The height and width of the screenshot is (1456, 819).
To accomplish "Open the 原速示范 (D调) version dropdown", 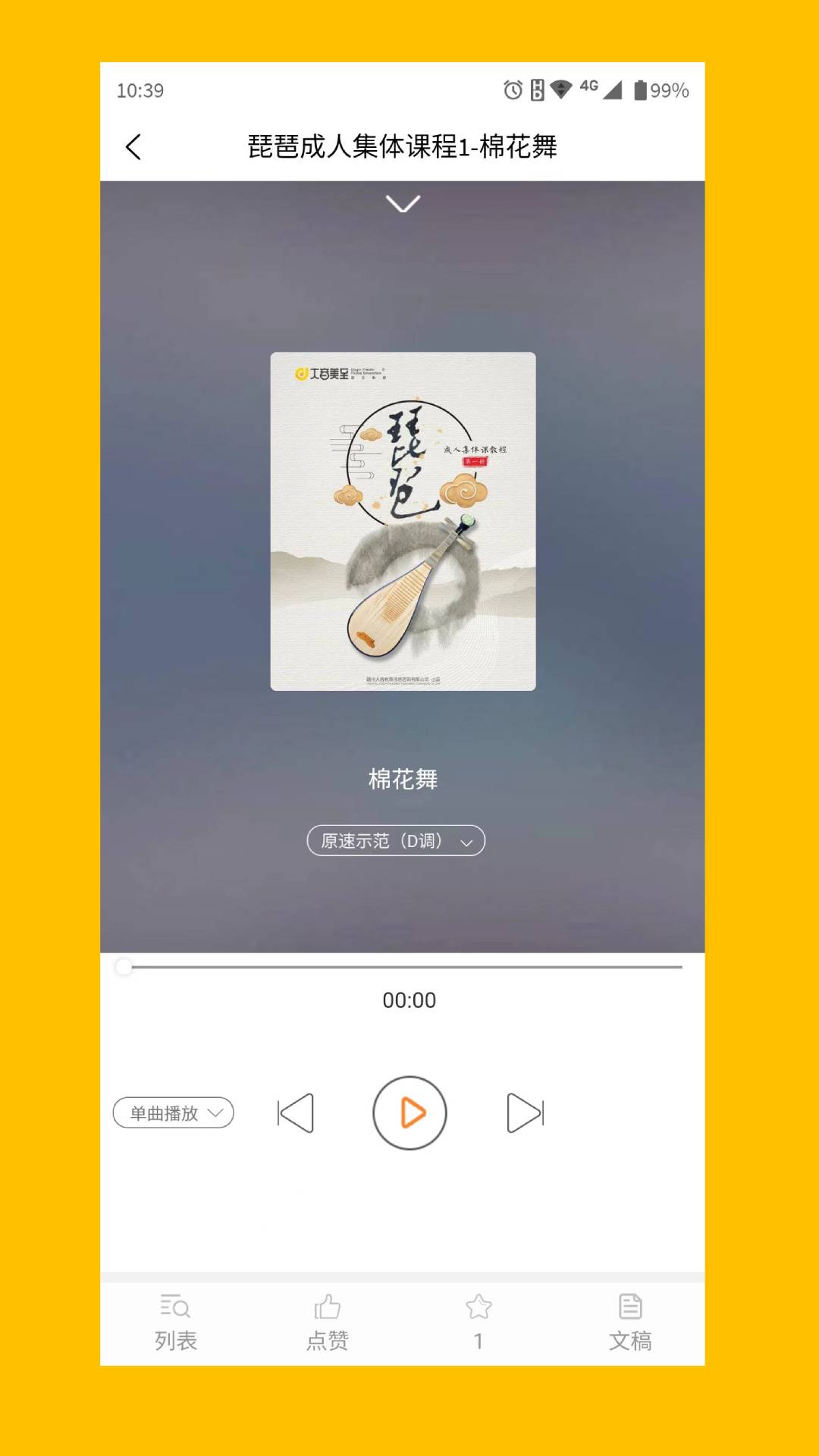I will (396, 840).
